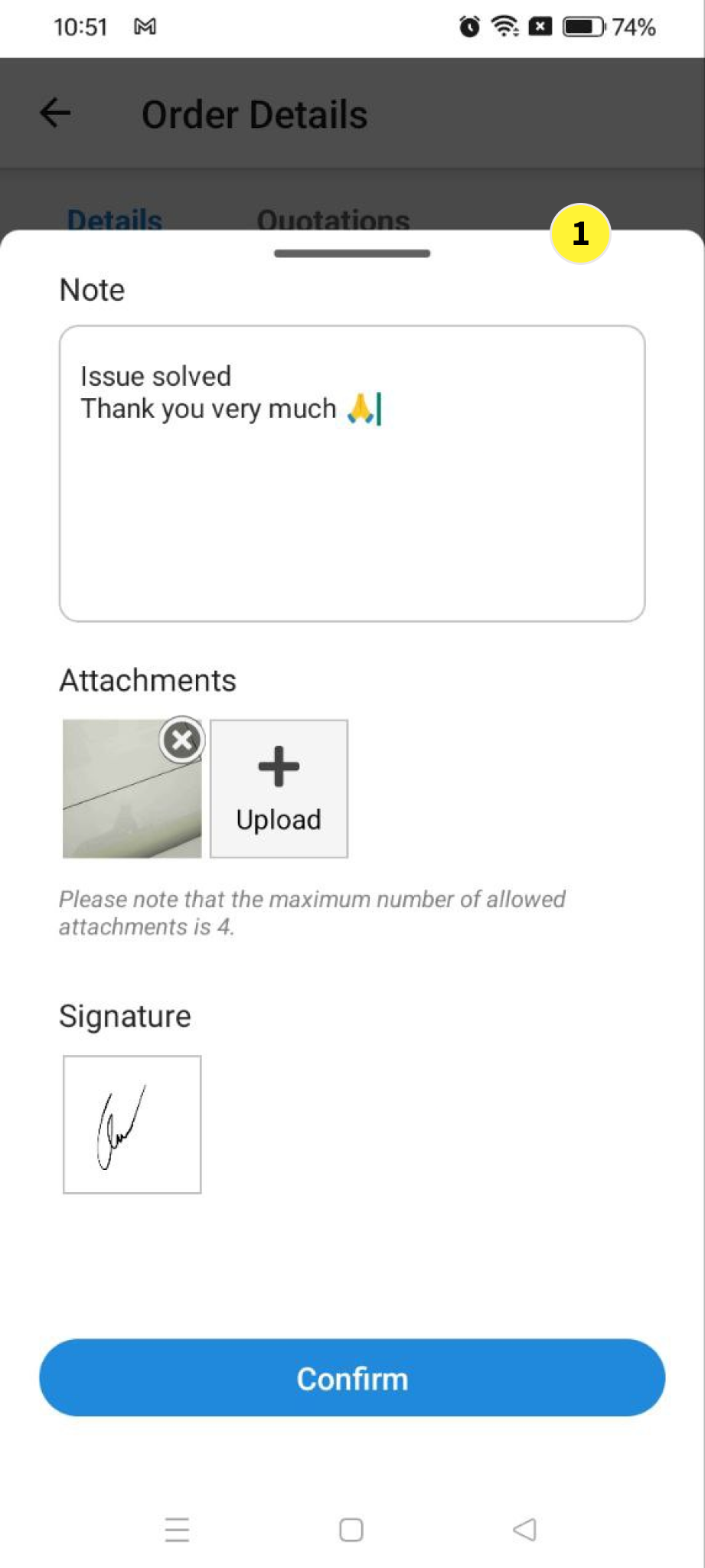Viewport: 705px width, 1568px height.
Task: Remove the attached photo
Action: coord(182,740)
